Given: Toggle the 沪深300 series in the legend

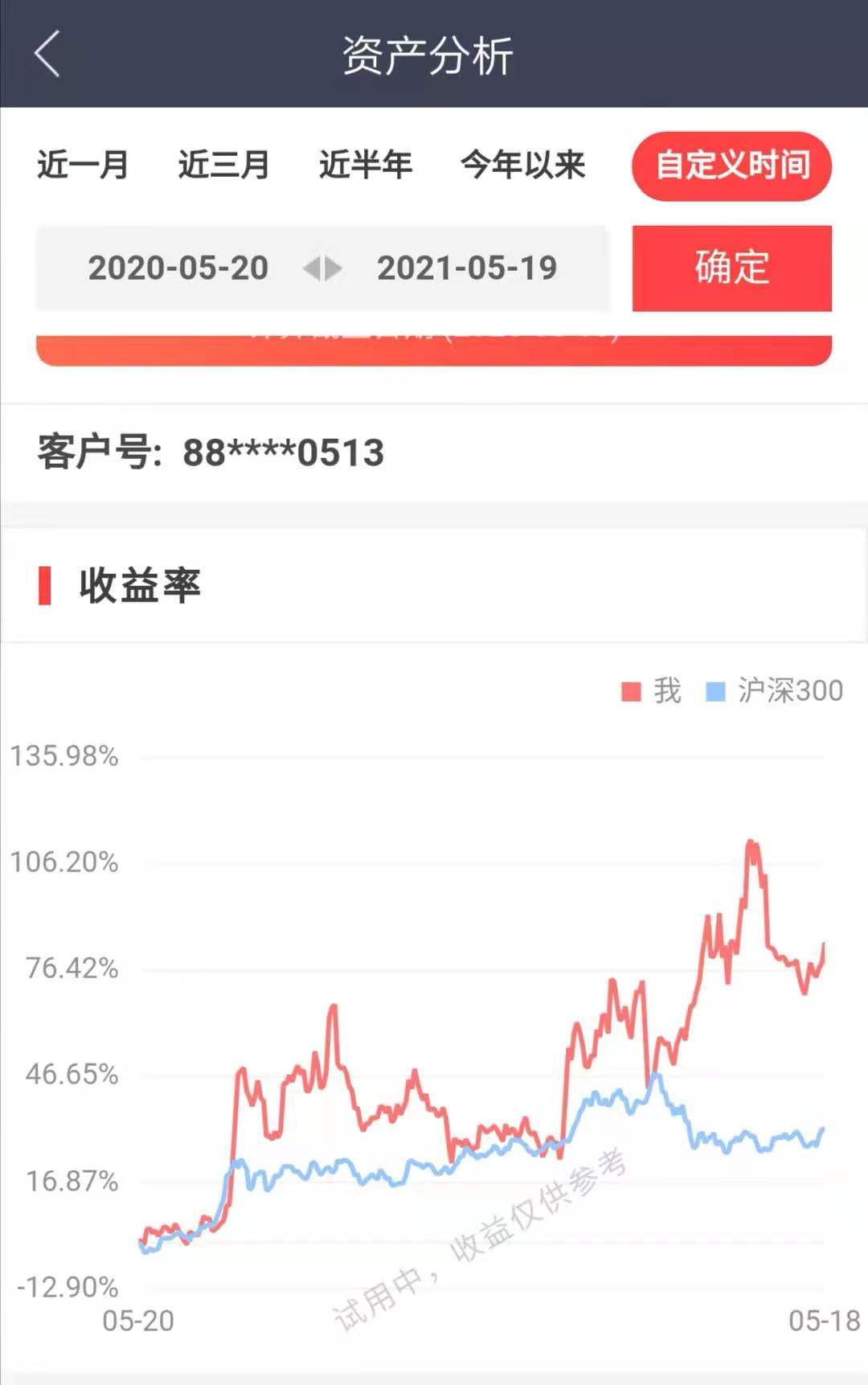Looking at the screenshot, I should coord(775,690).
